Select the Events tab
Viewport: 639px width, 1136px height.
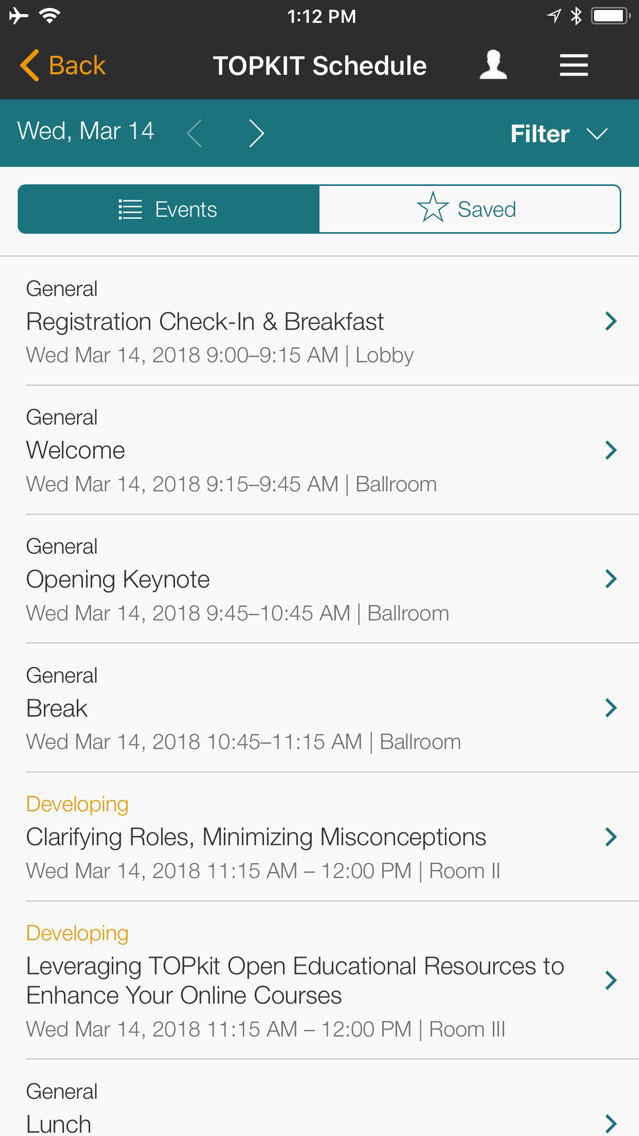[x=168, y=209]
